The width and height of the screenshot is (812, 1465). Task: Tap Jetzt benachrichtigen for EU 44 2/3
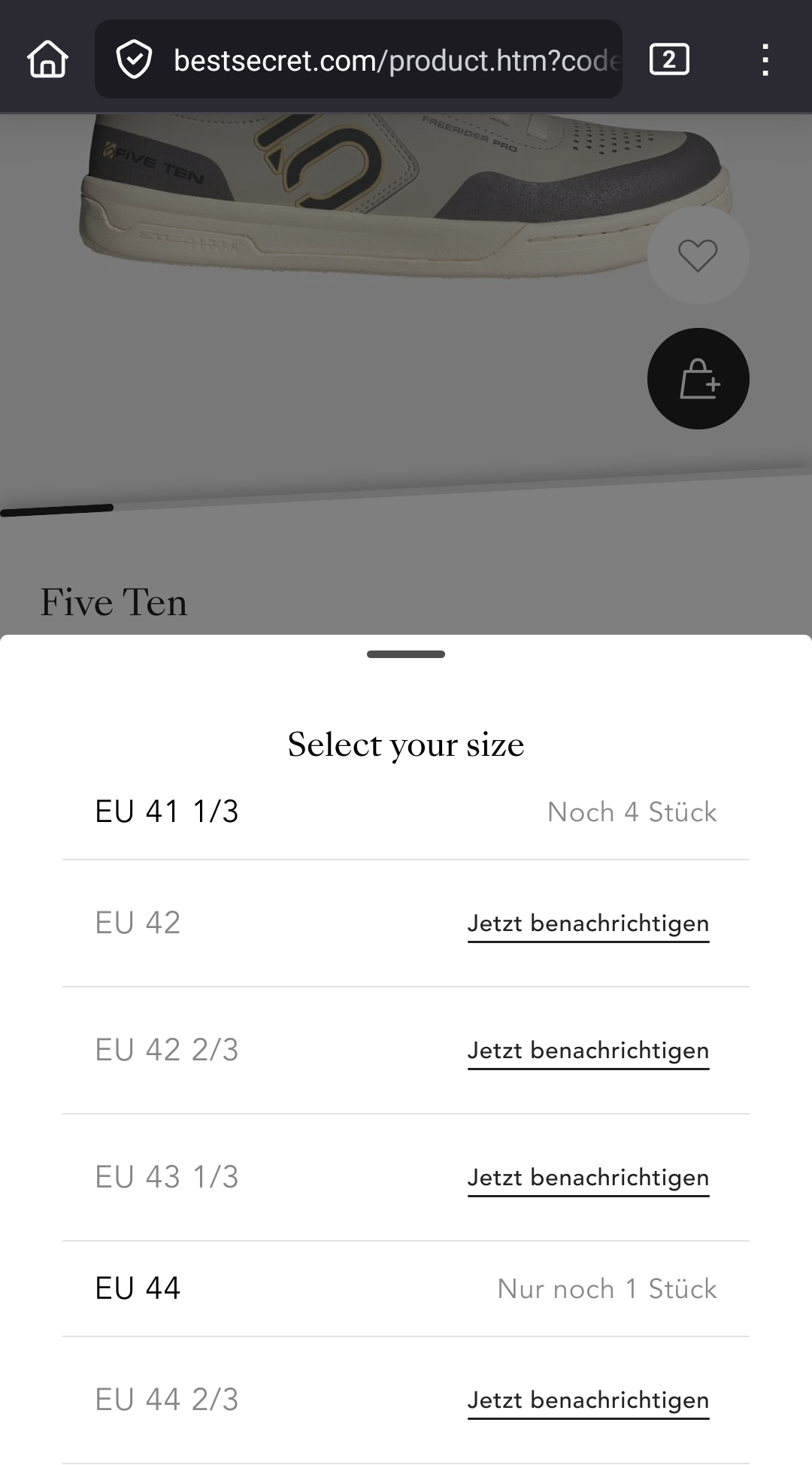point(588,1400)
